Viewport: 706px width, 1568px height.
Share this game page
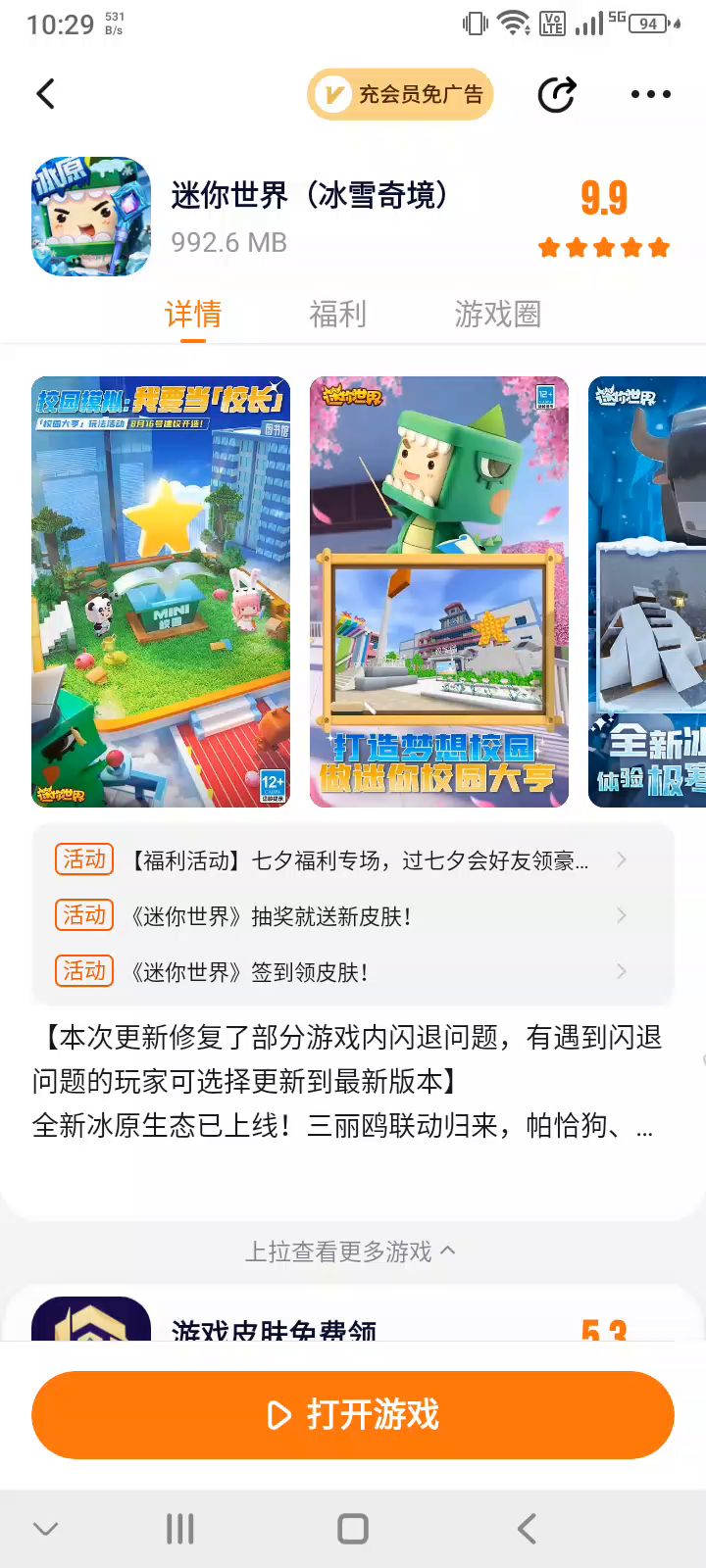tap(557, 94)
